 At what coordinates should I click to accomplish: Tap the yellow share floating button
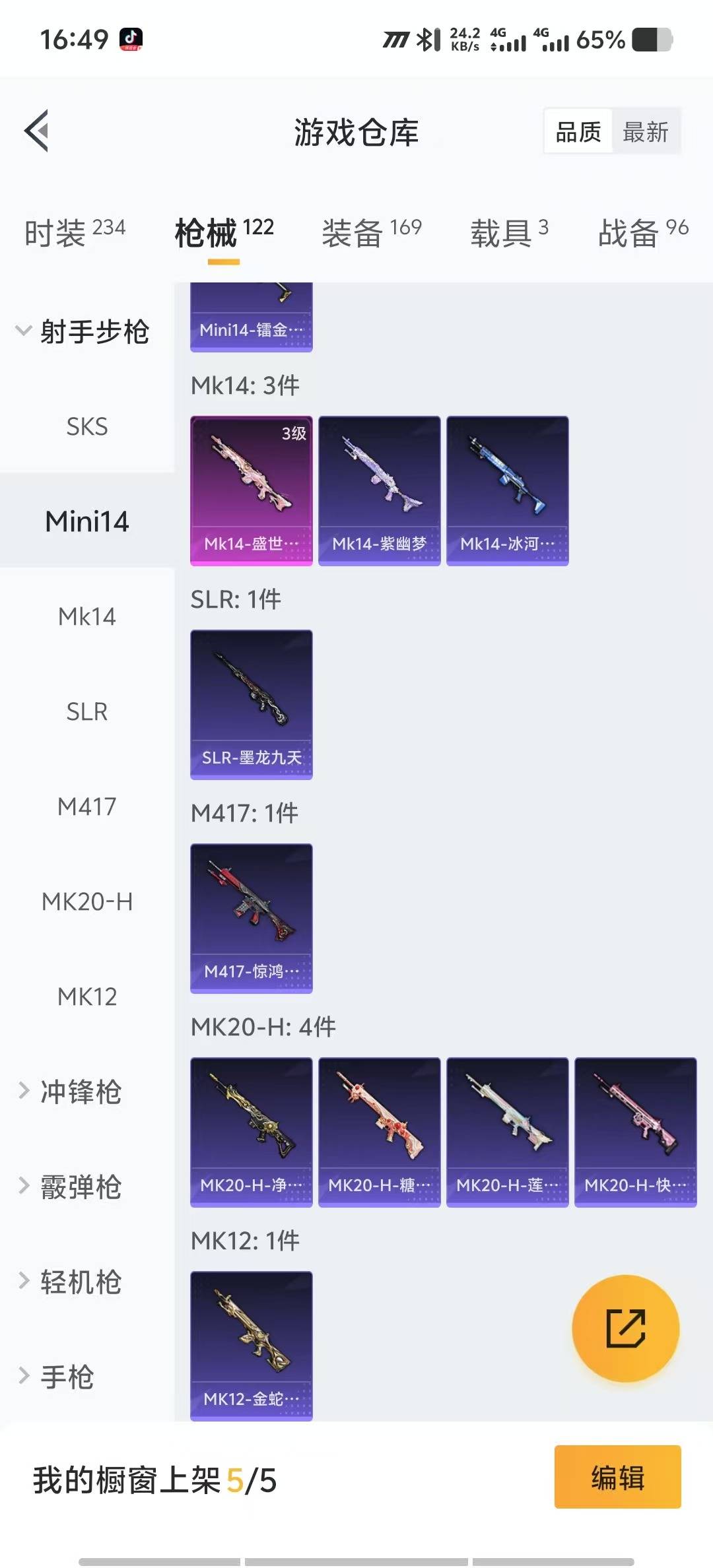click(625, 1328)
